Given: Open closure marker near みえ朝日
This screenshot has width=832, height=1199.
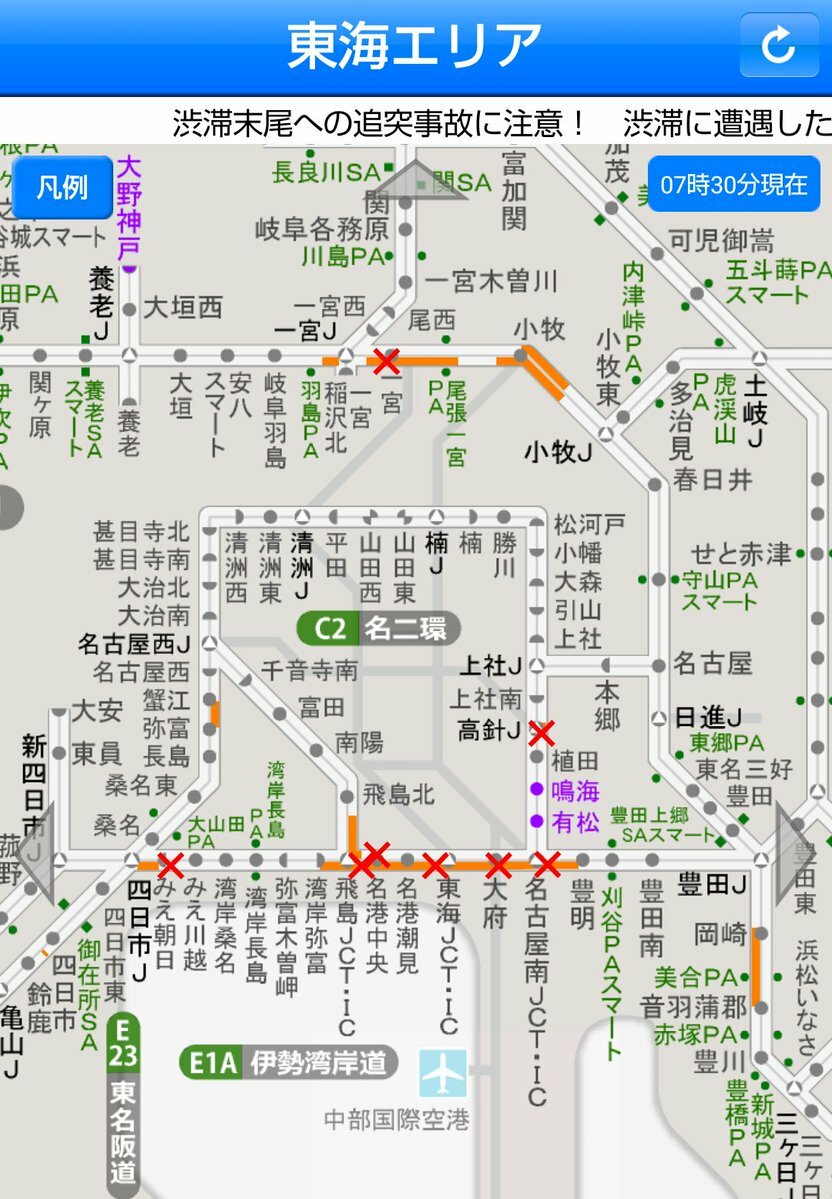Looking at the screenshot, I should coord(171,864).
